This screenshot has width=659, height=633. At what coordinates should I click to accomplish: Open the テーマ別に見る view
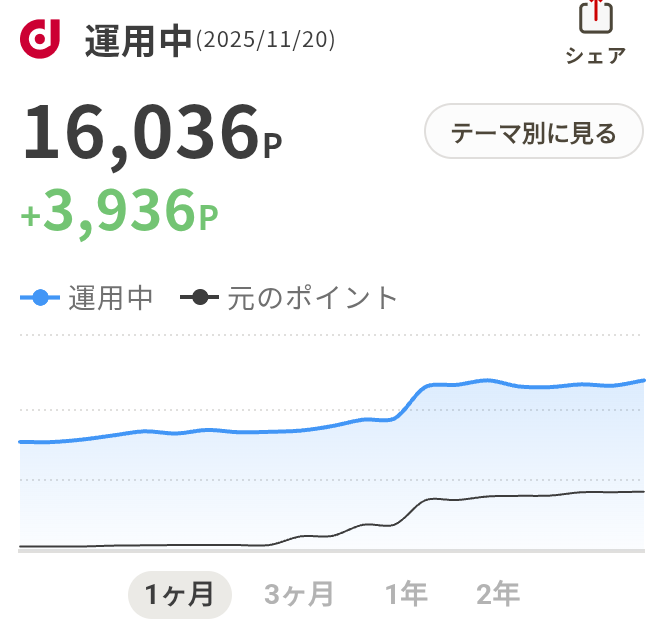(x=533, y=132)
